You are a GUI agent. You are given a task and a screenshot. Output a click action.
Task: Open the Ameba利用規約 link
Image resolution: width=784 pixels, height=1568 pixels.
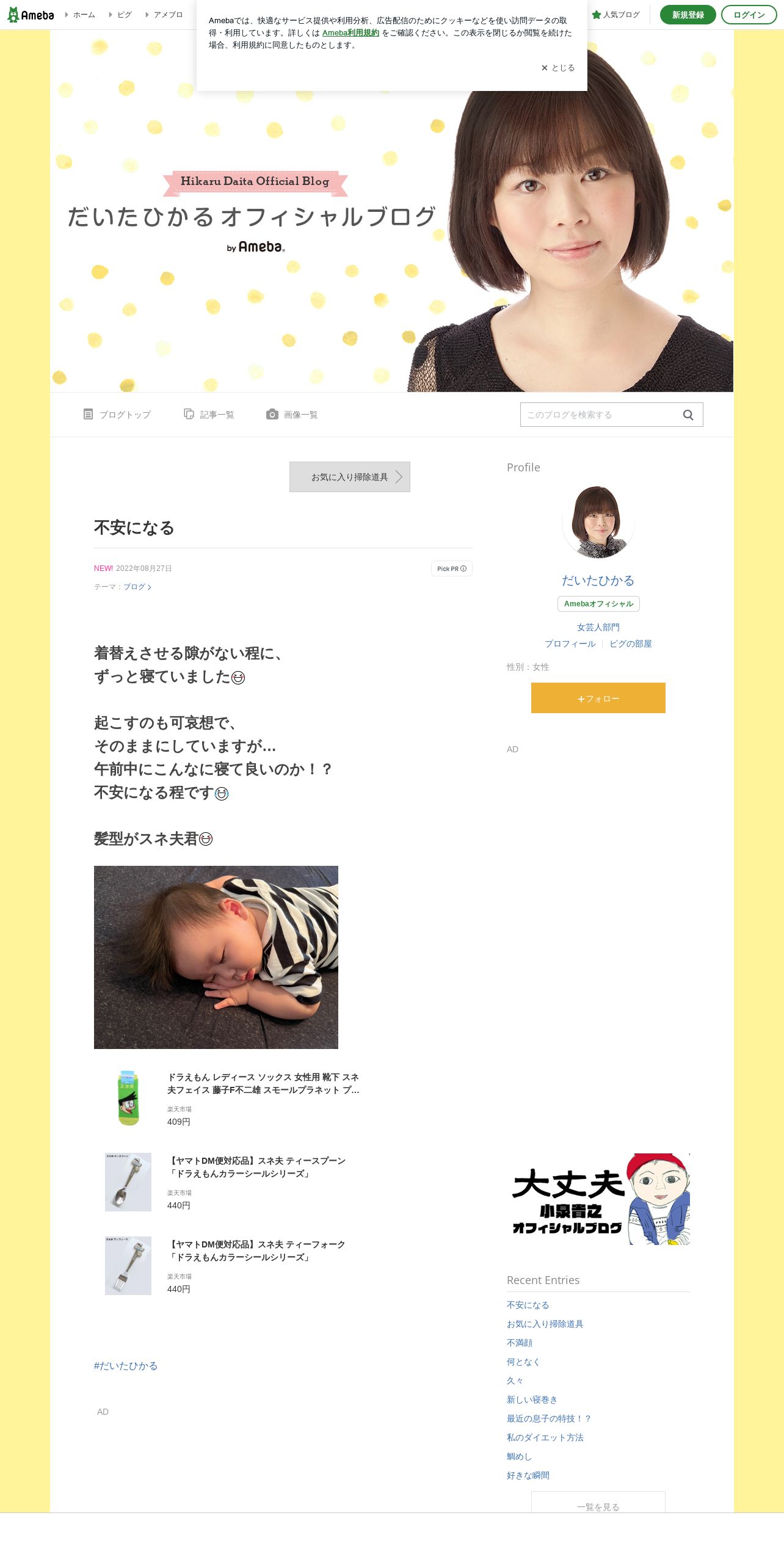(x=350, y=33)
